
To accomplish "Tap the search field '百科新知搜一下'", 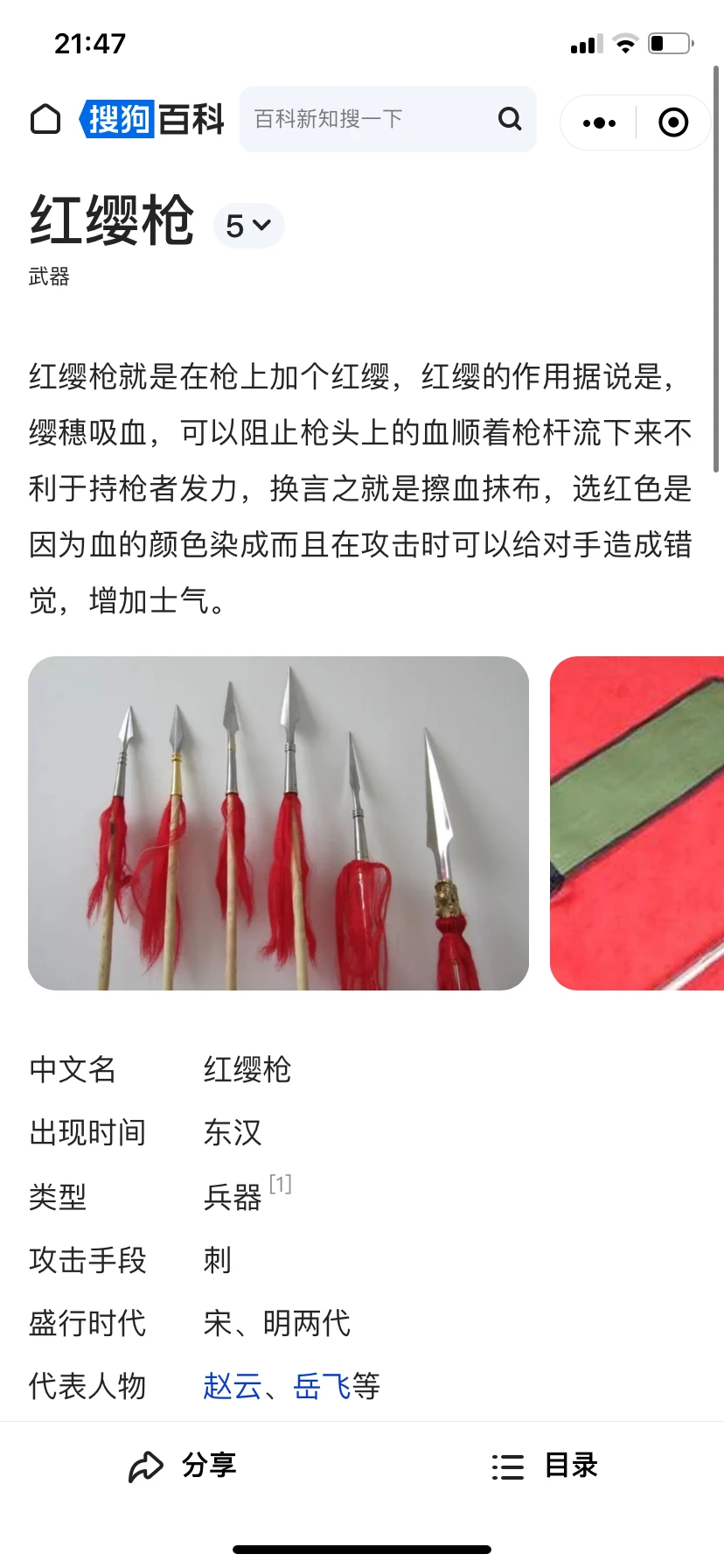I will pyautogui.click(x=367, y=119).
